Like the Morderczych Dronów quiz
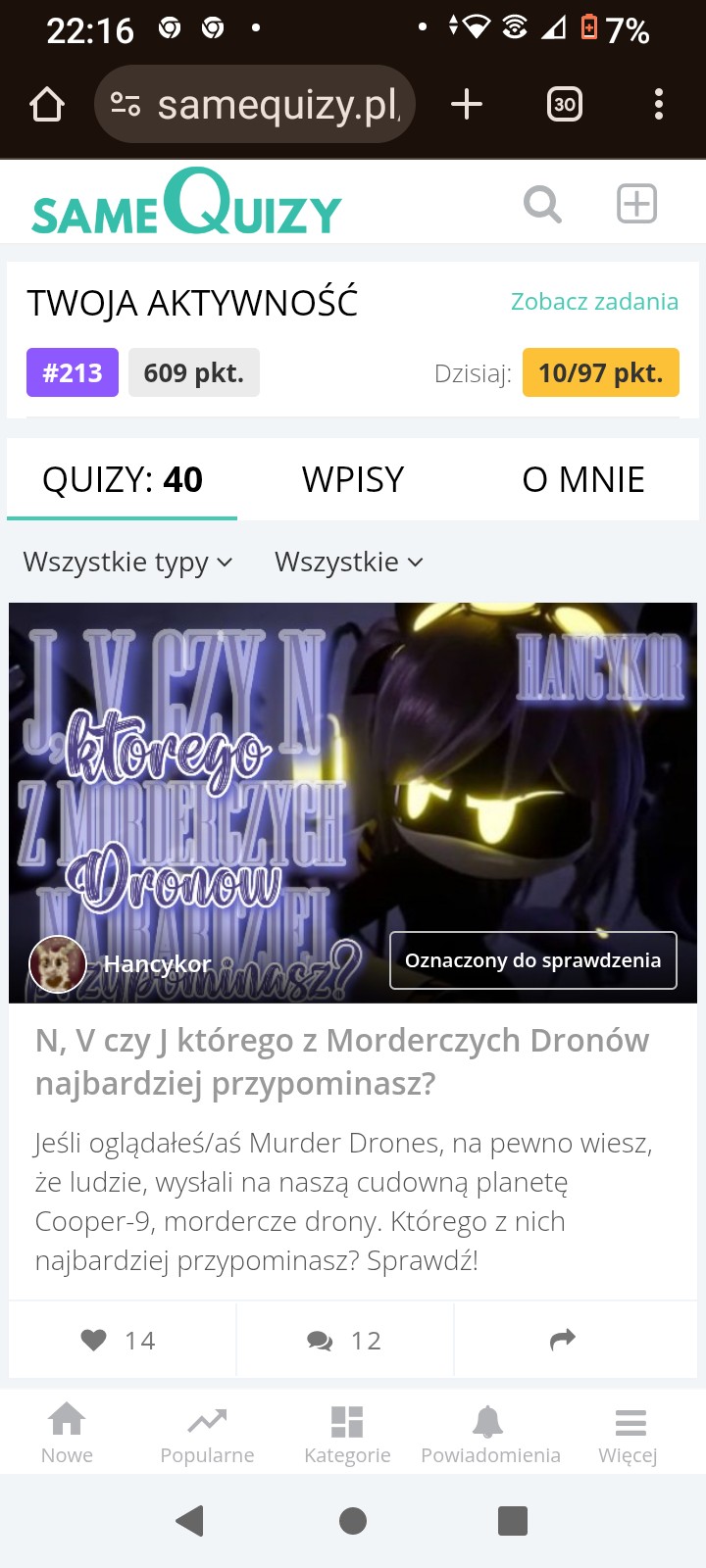Image resolution: width=706 pixels, height=1568 pixels. pyautogui.click(x=119, y=1340)
